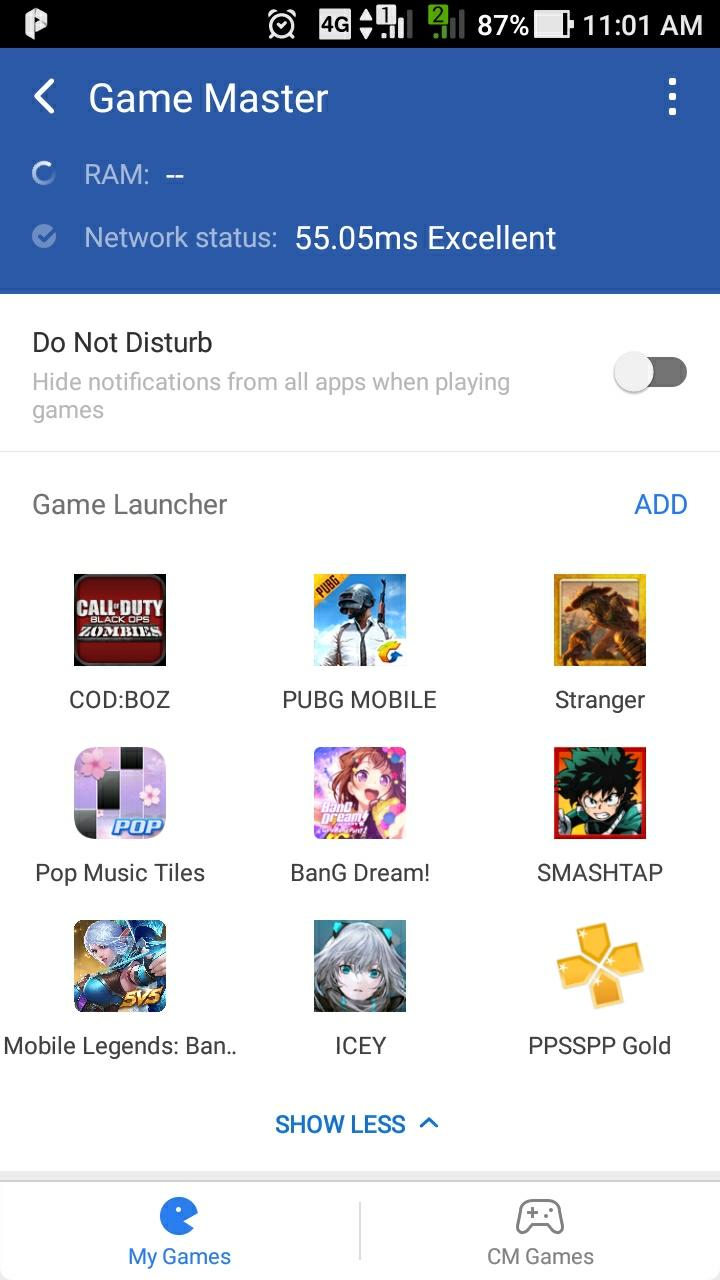Launch ICEY
This screenshot has width=720, height=1280.
pos(360,966)
